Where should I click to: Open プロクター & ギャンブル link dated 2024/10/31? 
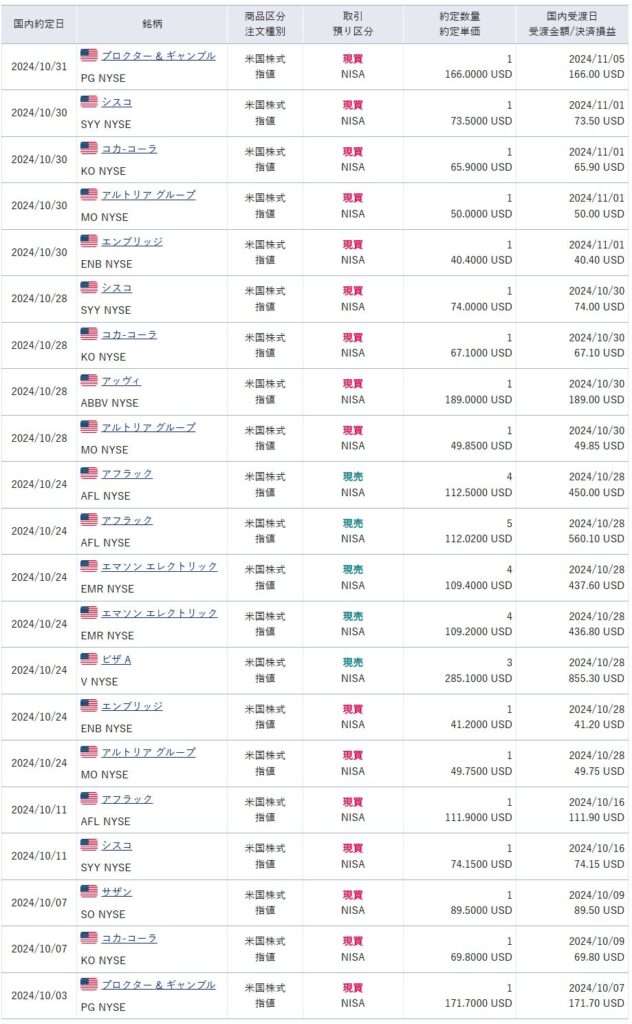pyautogui.click(x=158, y=56)
